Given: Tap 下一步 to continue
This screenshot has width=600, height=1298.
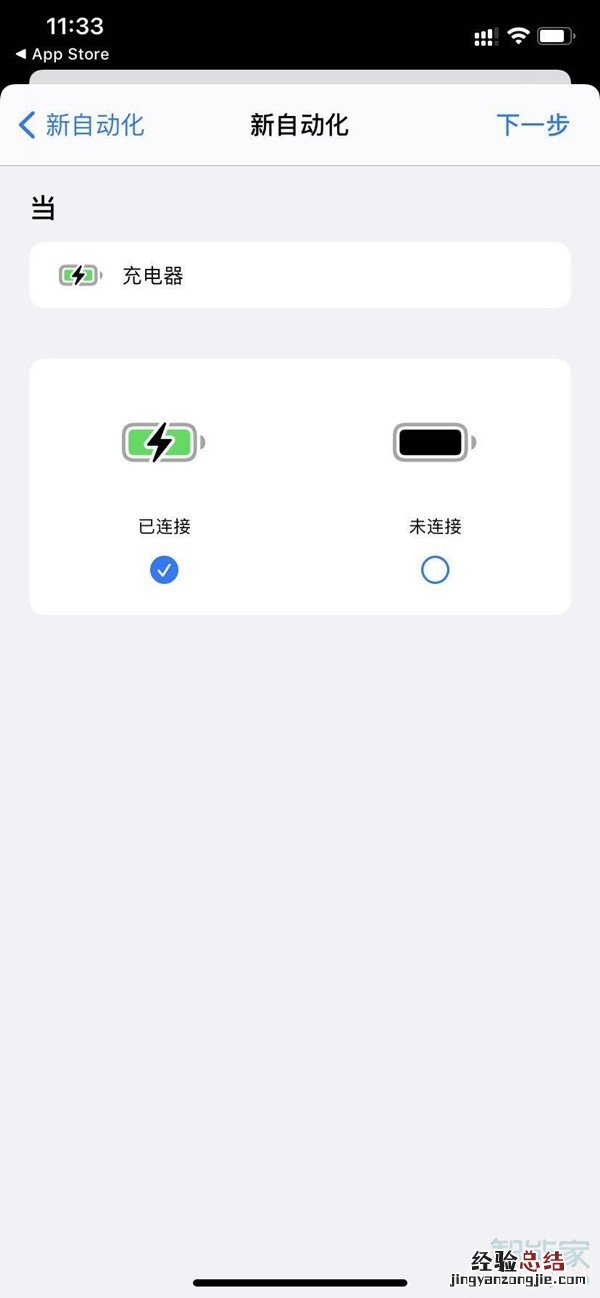Looking at the screenshot, I should click(532, 125).
